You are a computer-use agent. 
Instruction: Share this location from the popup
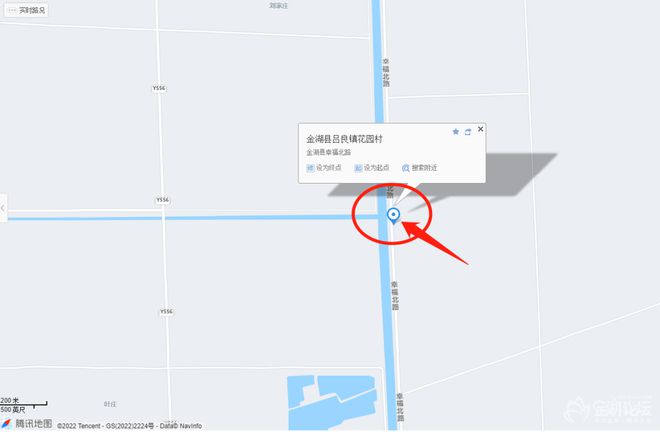click(468, 131)
